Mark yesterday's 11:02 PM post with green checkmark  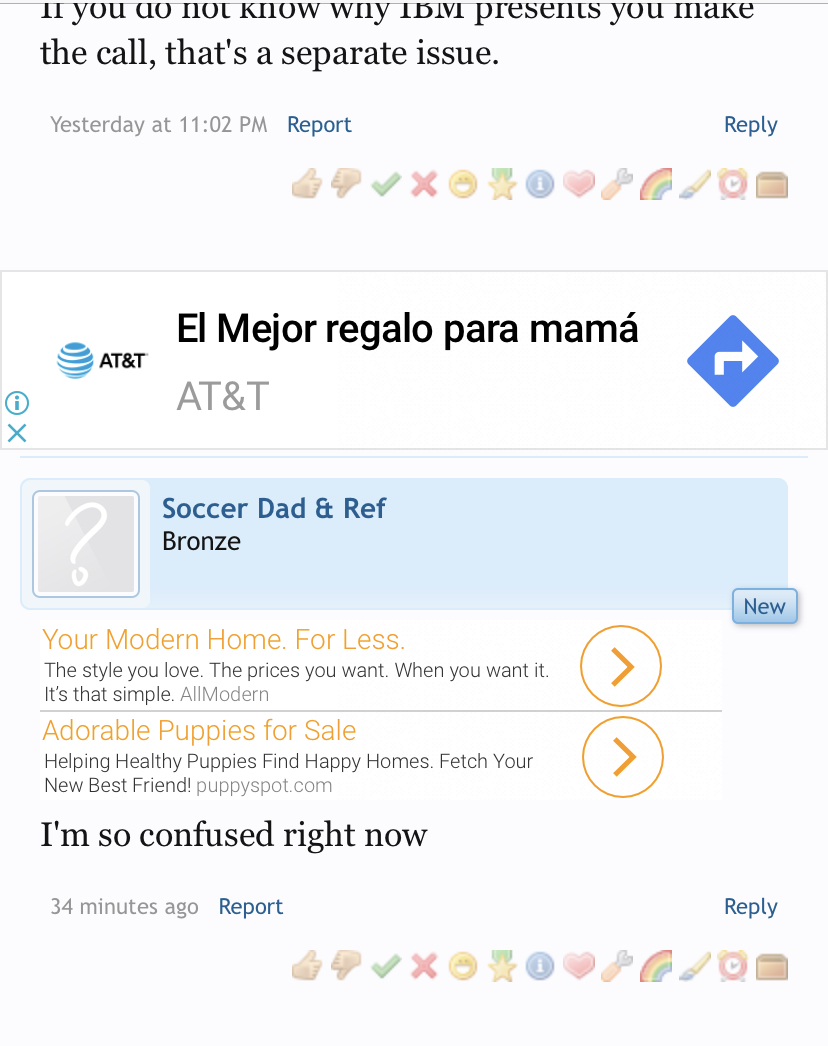click(385, 184)
